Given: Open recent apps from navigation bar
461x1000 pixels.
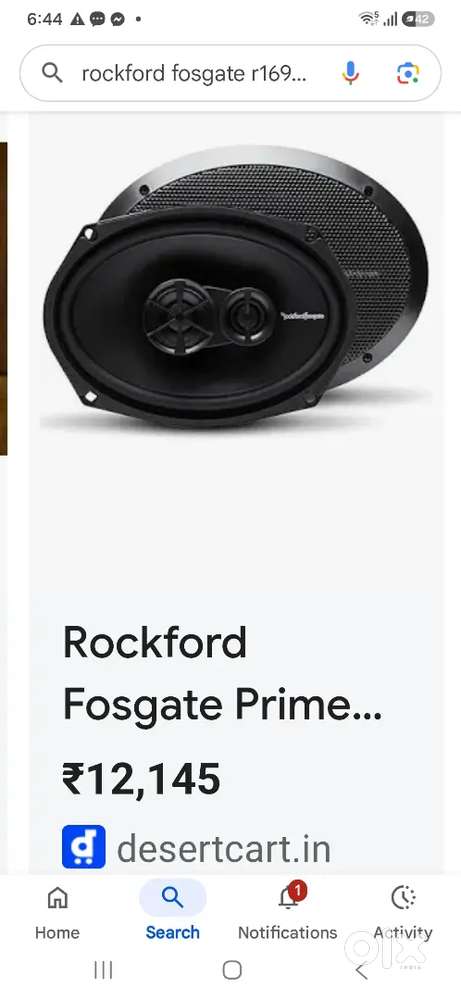Looking at the screenshot, I should coord(103,971).
